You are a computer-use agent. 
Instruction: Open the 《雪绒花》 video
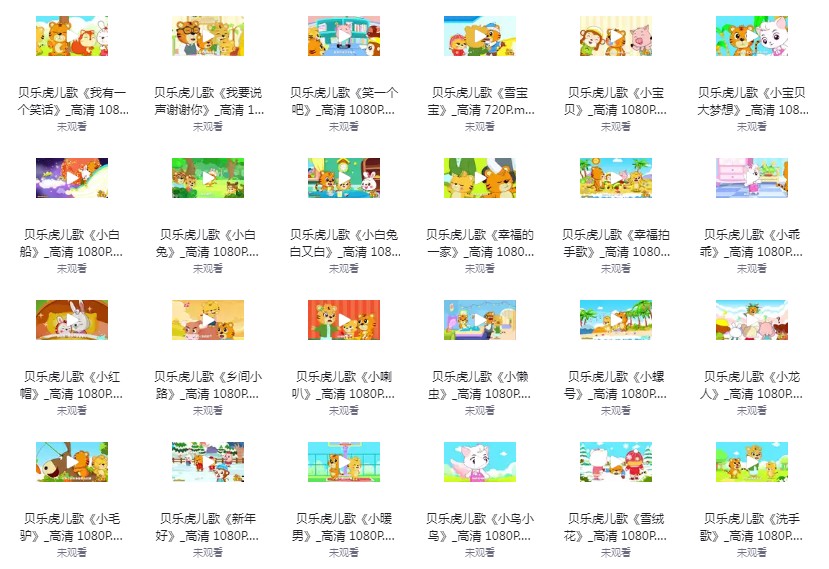click(616, 462)
